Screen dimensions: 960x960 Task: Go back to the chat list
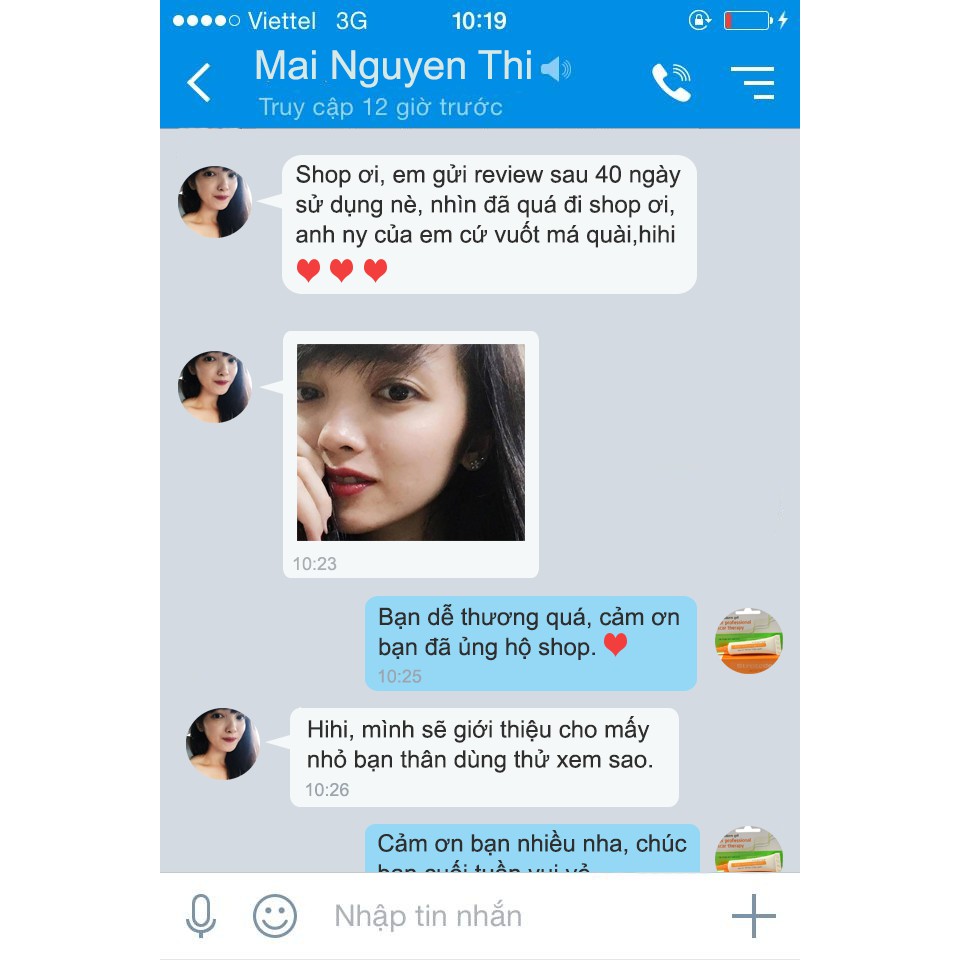[200, 83]
